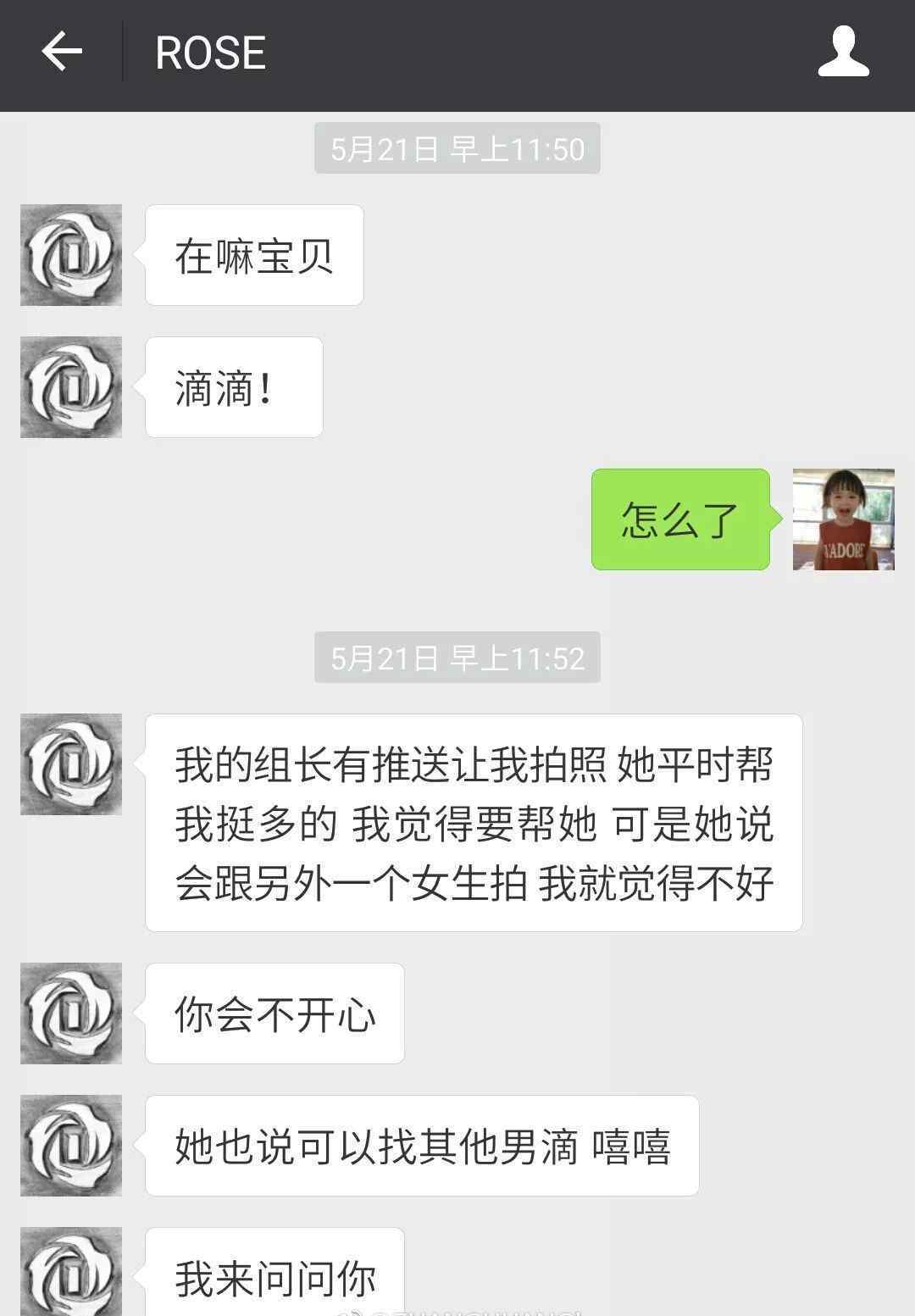Open your own avatar beside "怎么了"
The image size is (915, 1316).
(843, 519)
